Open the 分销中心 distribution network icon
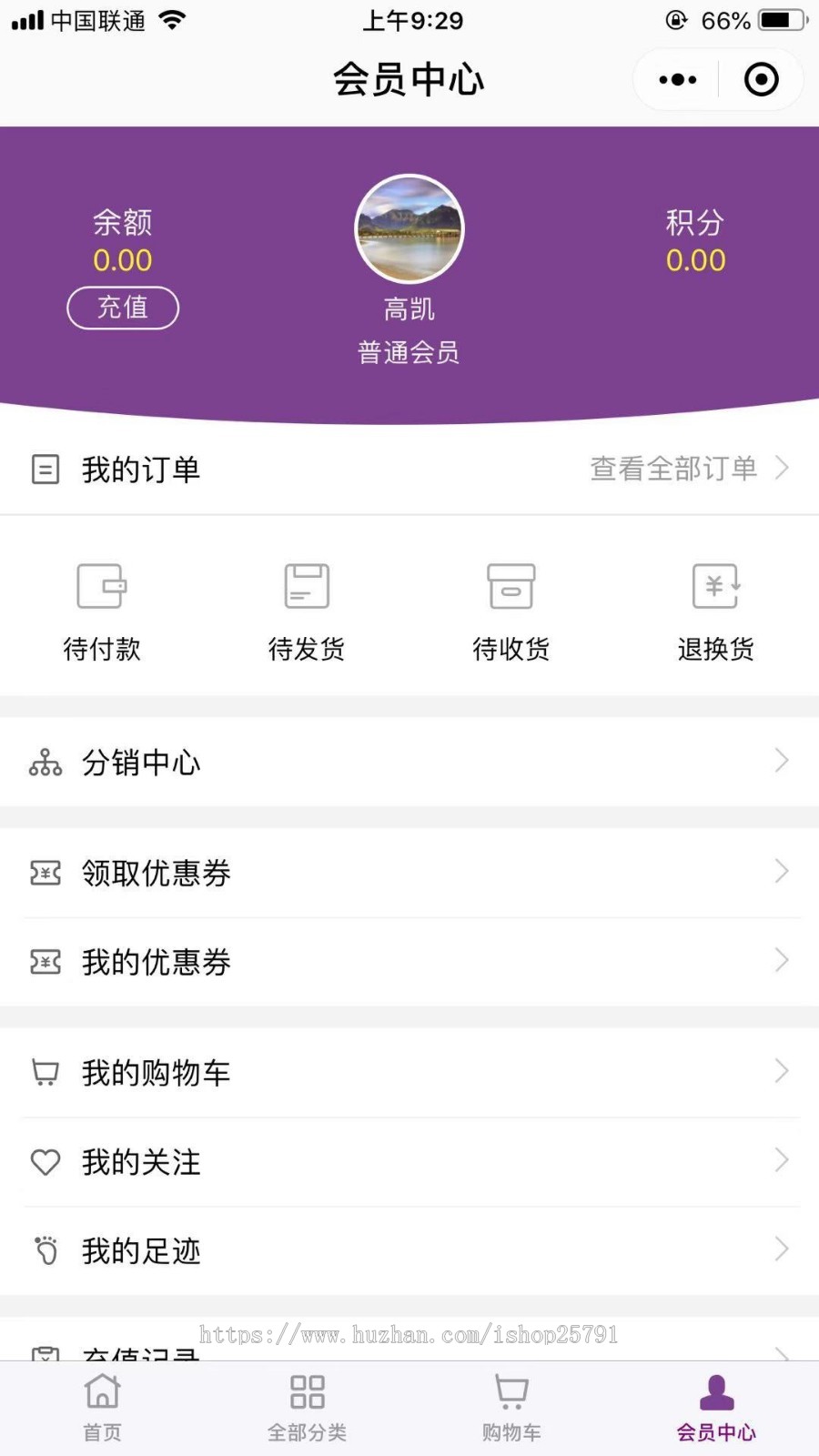The height and width of the screenshot is (1456, 819). (45, 761)
